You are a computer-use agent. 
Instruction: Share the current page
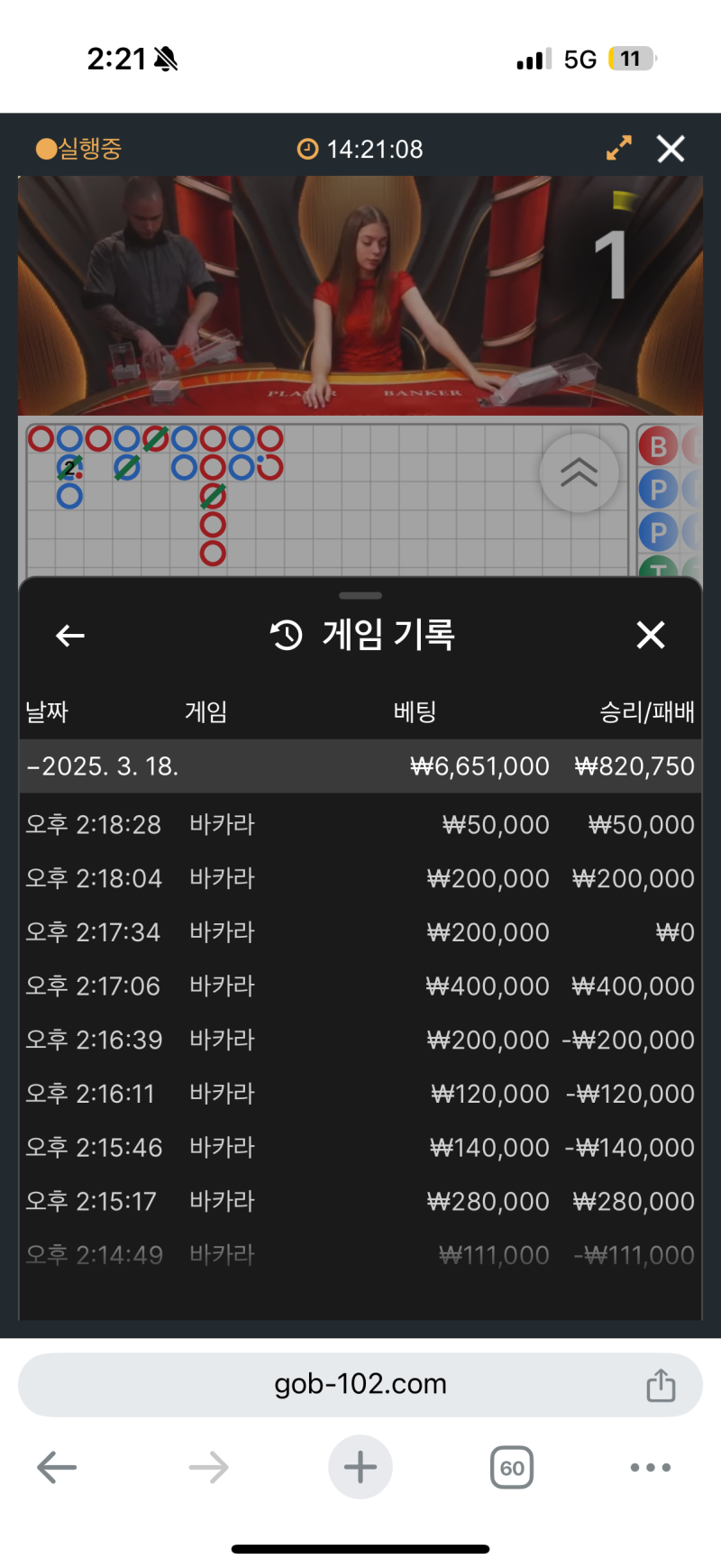(x=661, y=1385)
